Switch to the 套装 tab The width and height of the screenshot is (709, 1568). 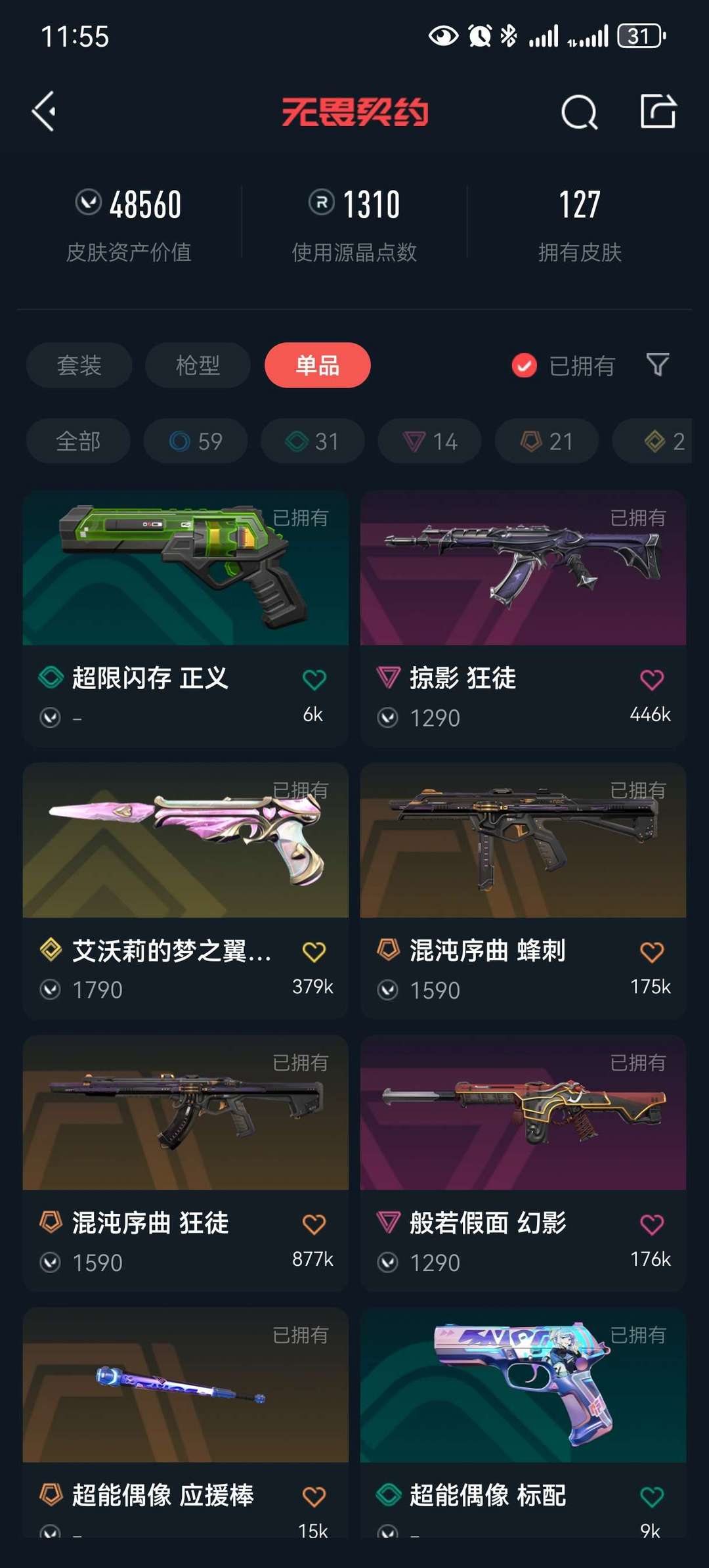79,365
